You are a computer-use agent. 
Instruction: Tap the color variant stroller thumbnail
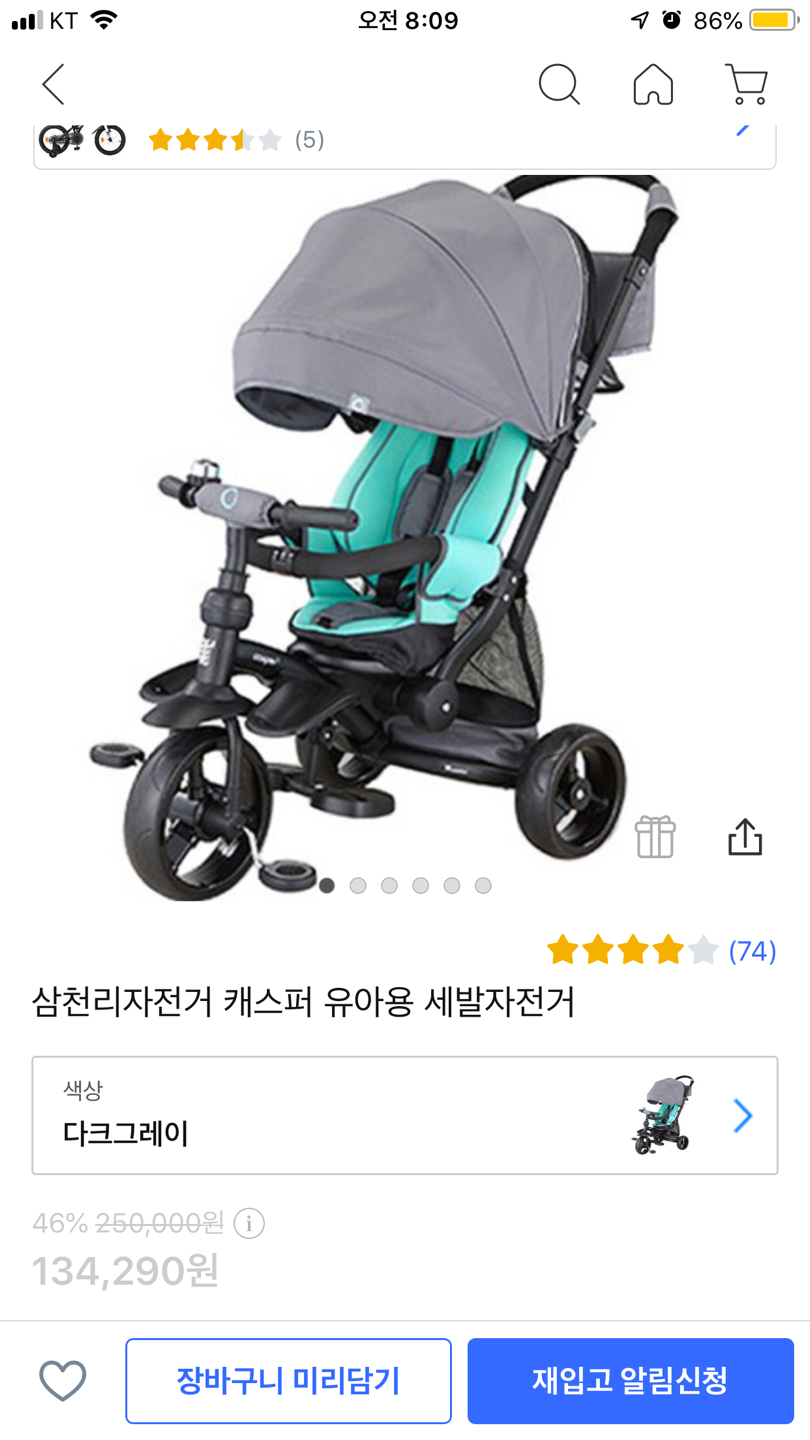coord(673,1115)
